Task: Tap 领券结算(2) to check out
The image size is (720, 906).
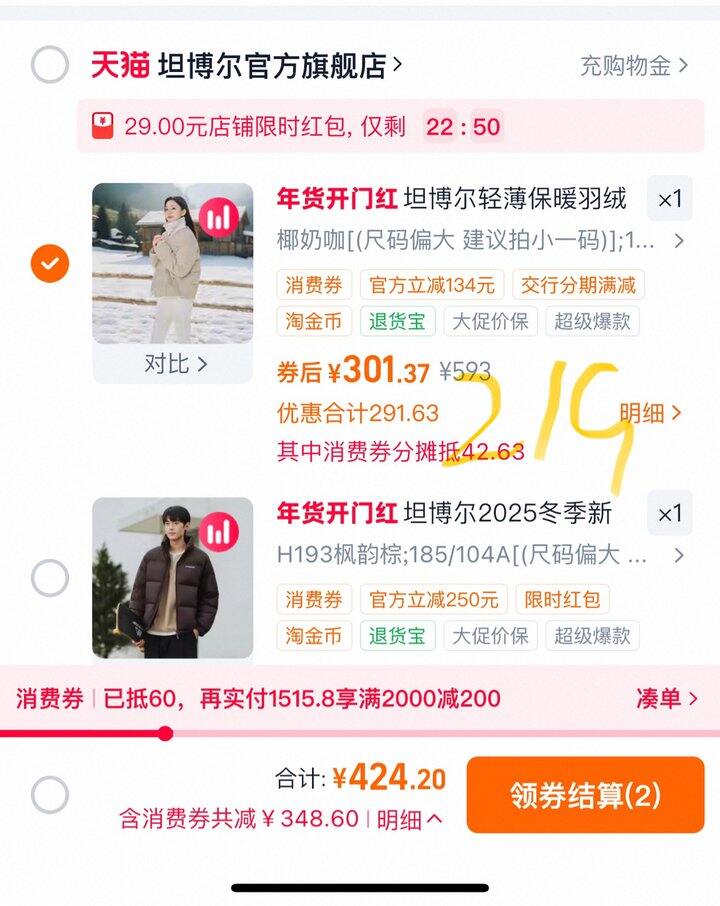Action: click(585, 795)
